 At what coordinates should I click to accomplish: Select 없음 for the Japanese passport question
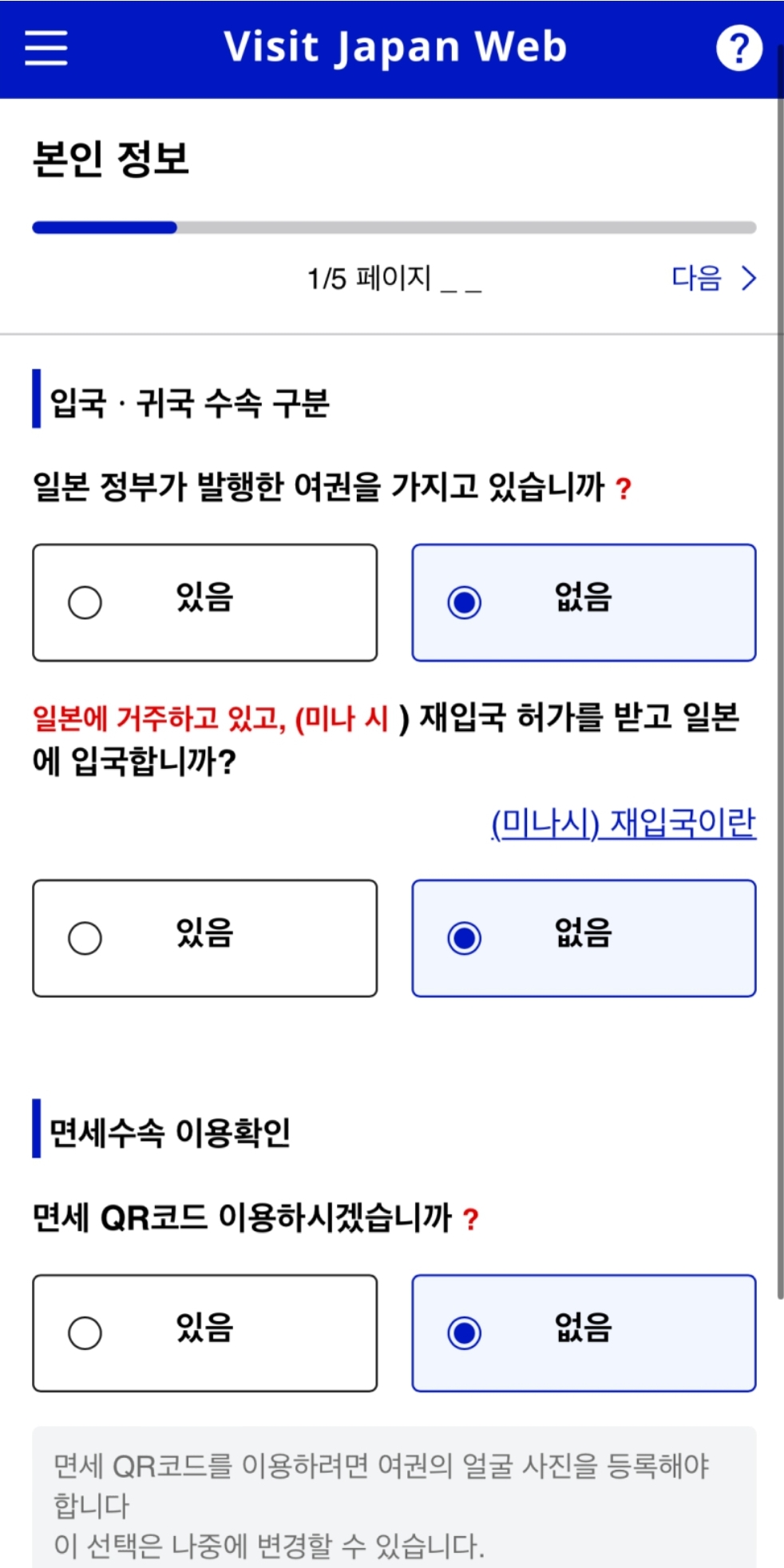click(584, 601)
